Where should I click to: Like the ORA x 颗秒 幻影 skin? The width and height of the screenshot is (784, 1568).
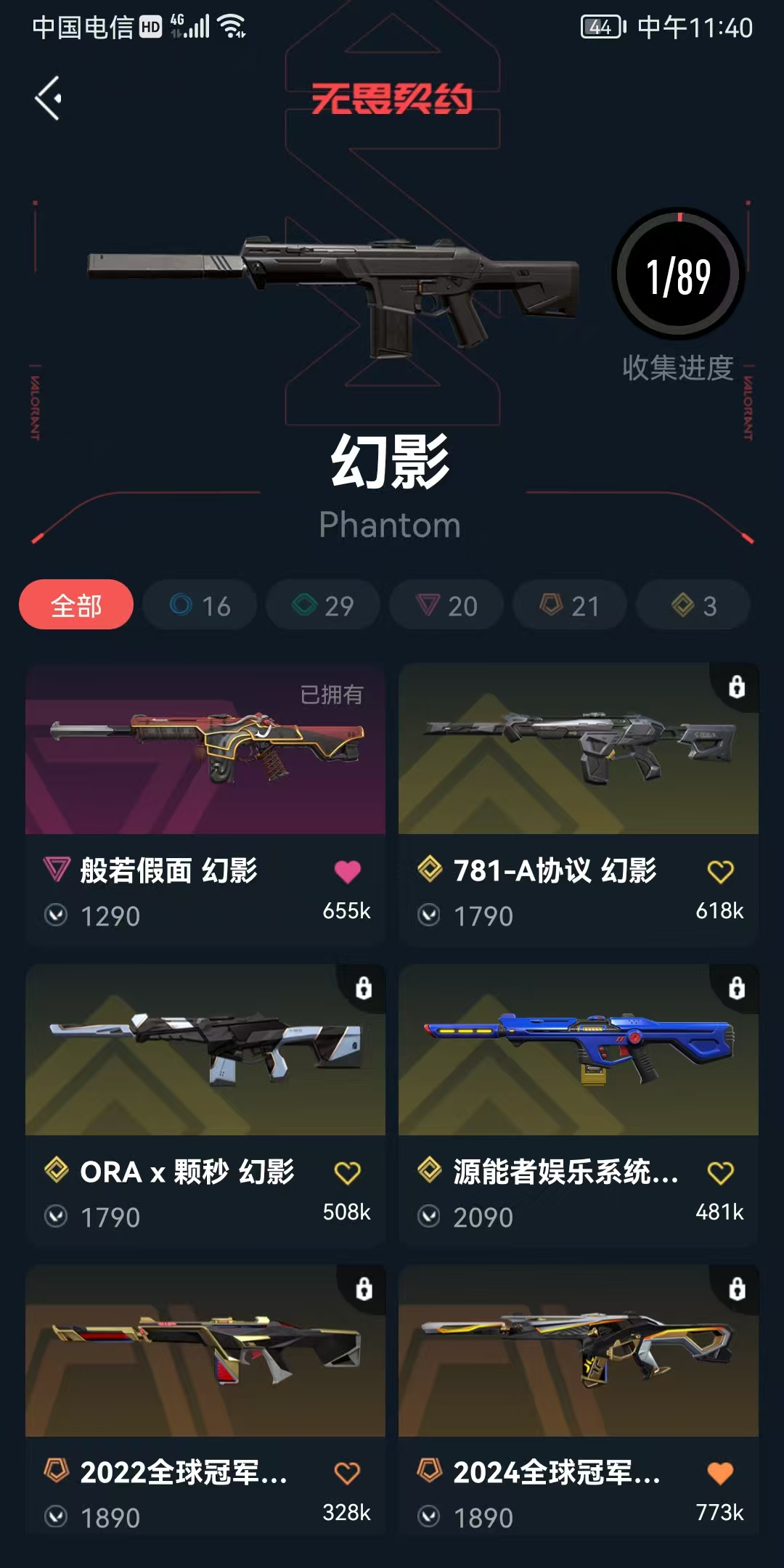[x=348, y=1172]
